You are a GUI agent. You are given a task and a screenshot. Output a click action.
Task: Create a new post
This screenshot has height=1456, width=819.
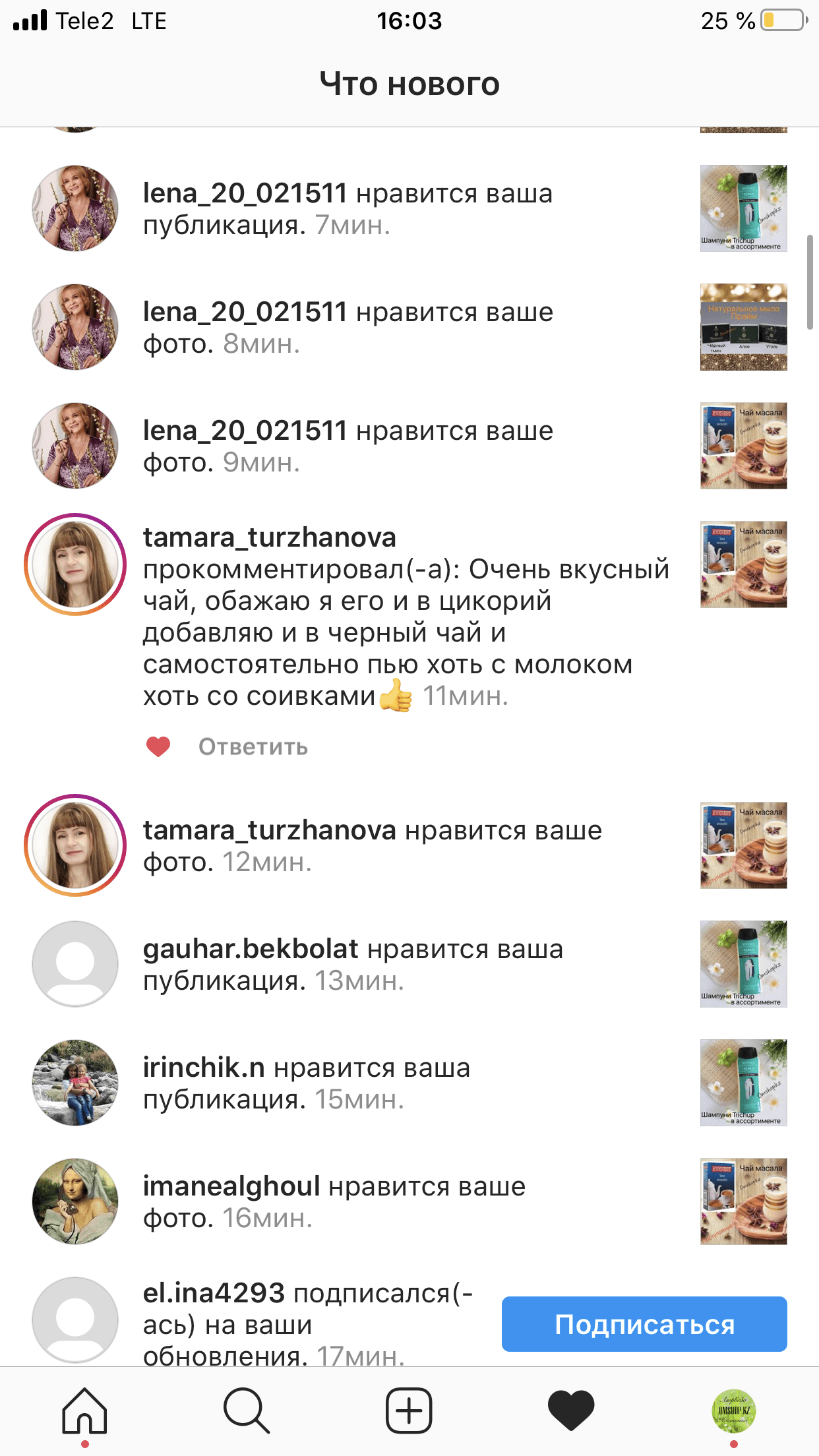(409, 1410)
